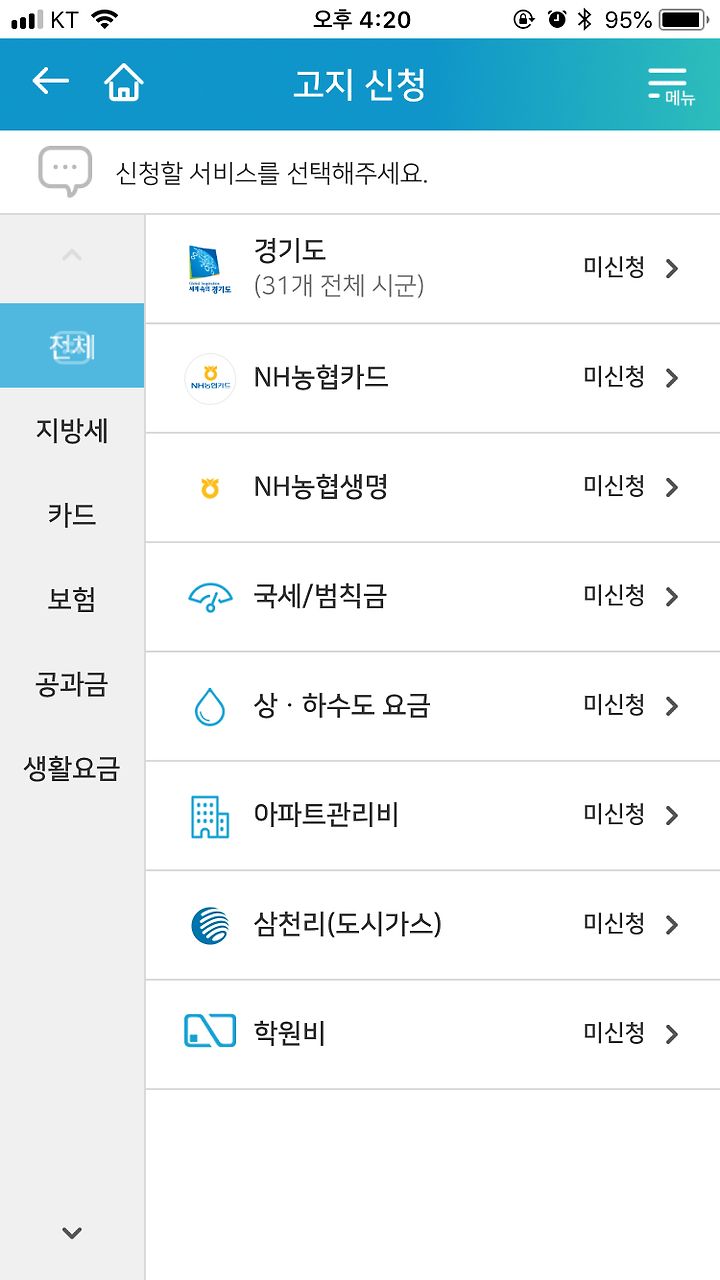Switch to the 지방세 category

tap(72, 431)
